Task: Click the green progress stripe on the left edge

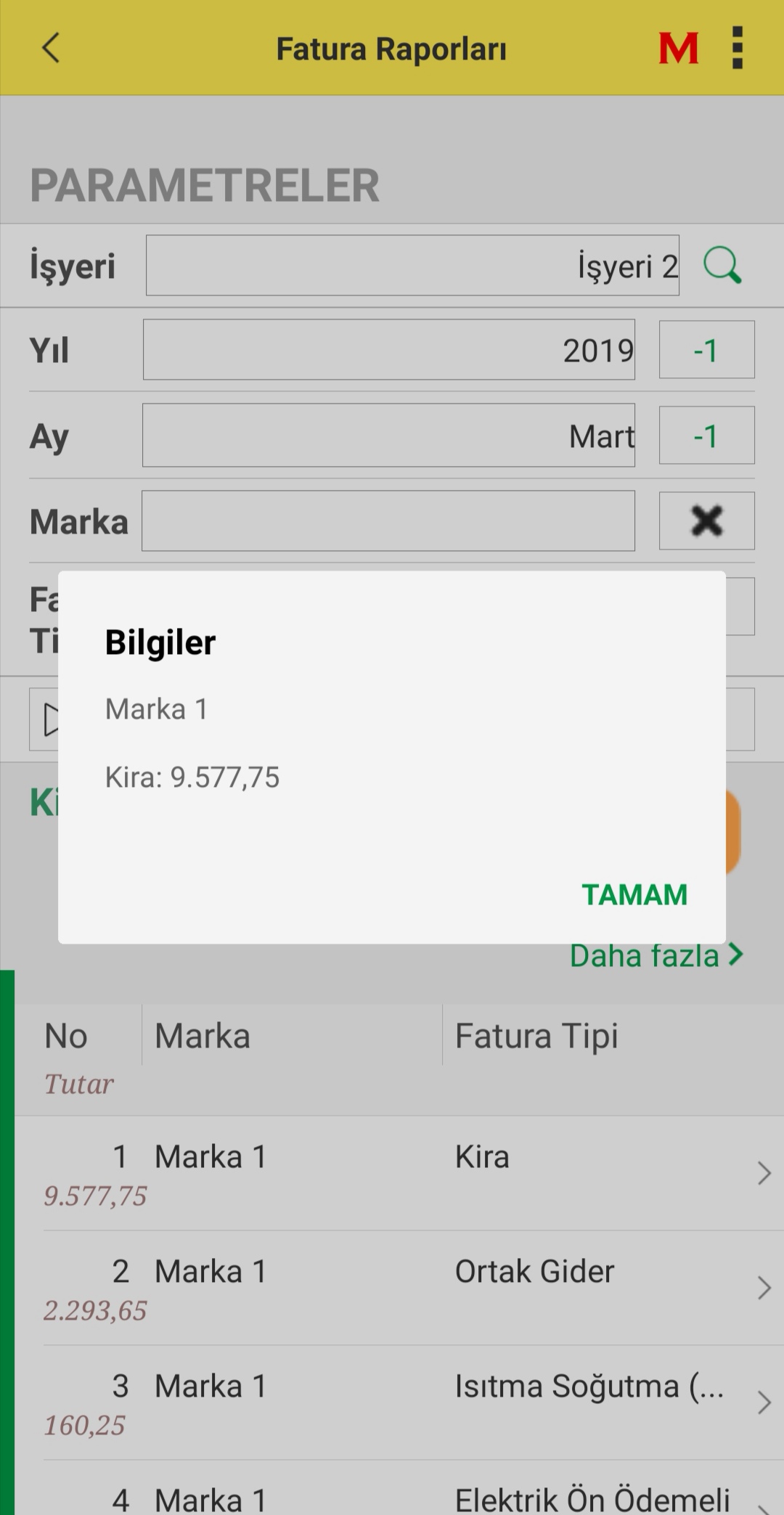Action: [7, 1234]
